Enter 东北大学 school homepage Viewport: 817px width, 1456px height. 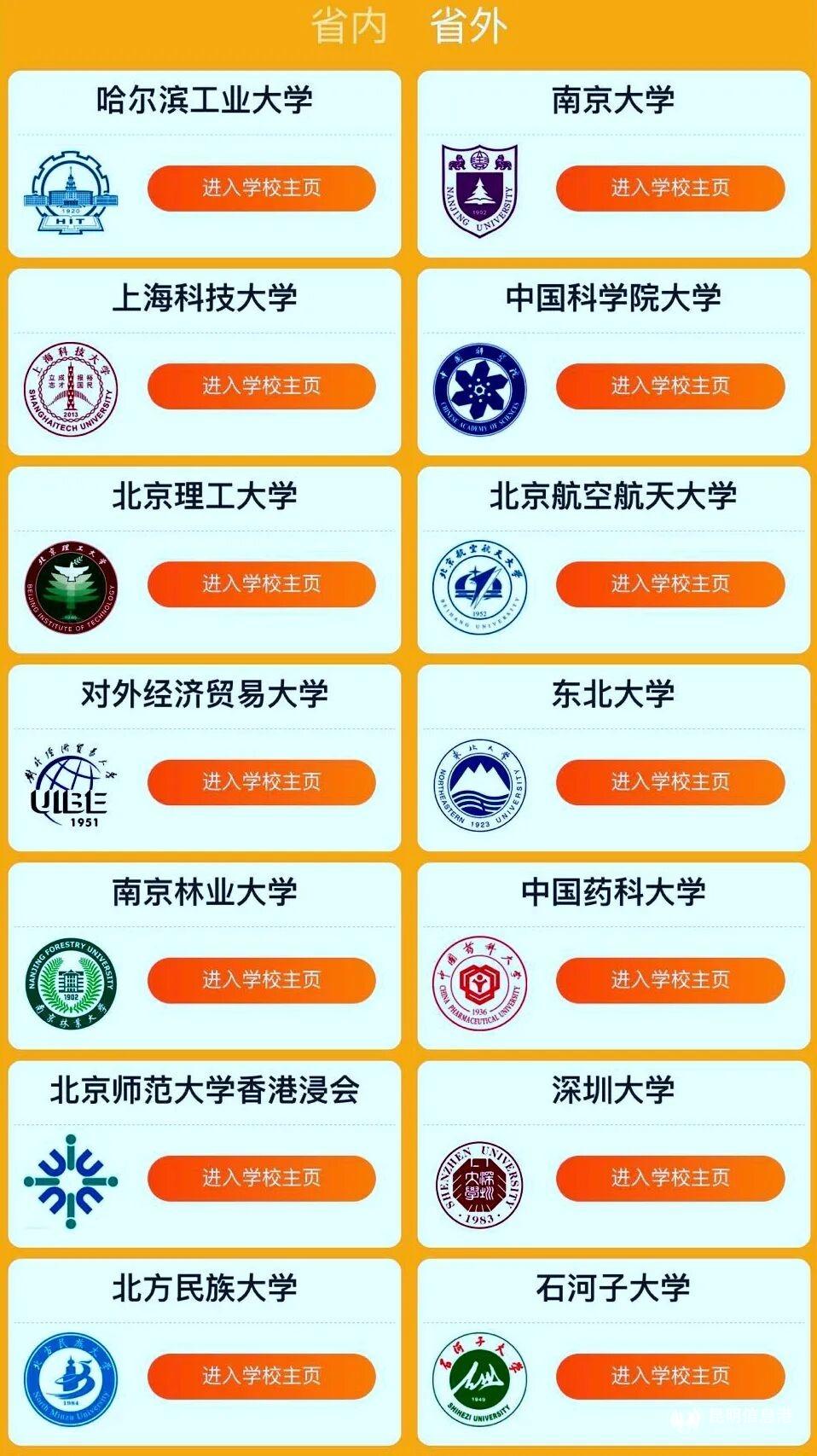669,781
